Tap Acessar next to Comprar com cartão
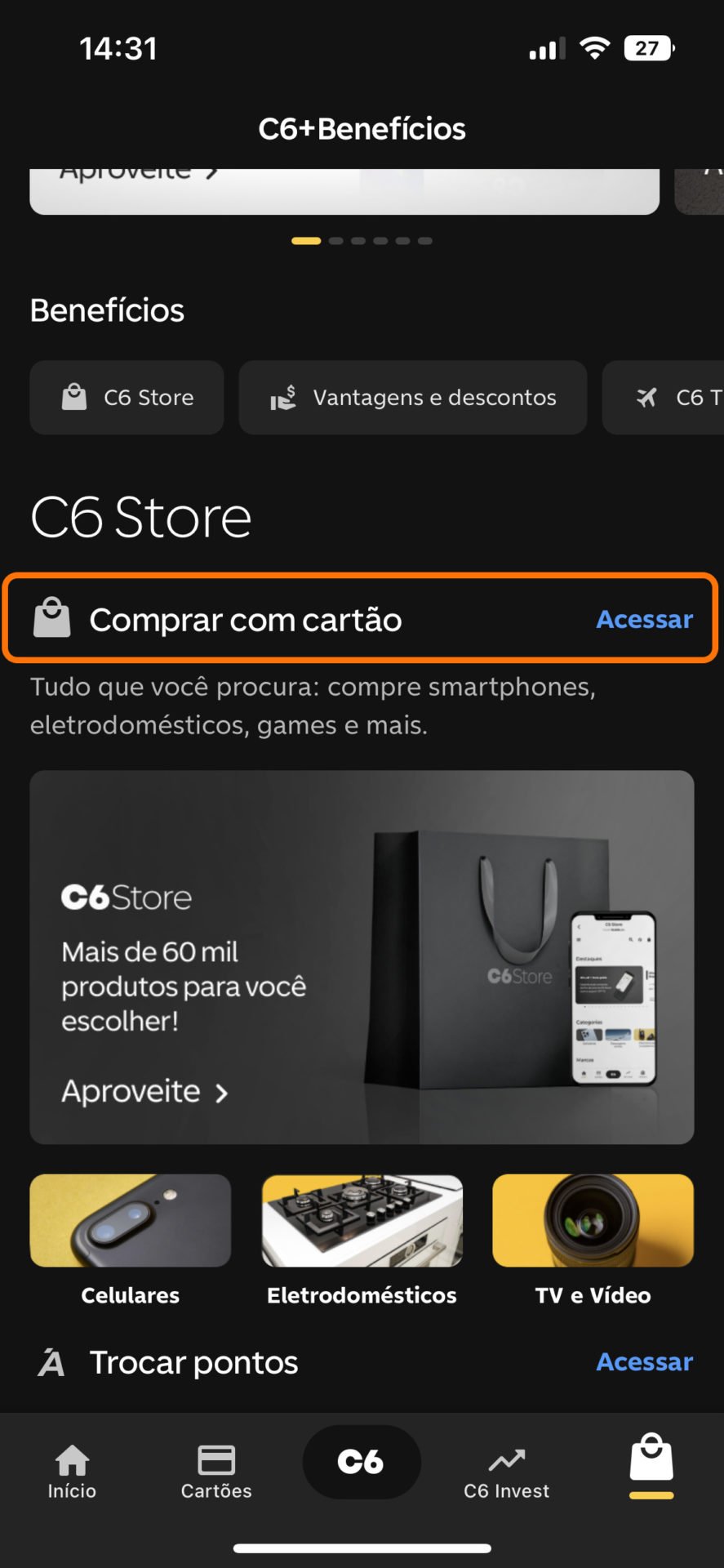The width and height of the screenshot is (724, 1568). coord(644,619)
